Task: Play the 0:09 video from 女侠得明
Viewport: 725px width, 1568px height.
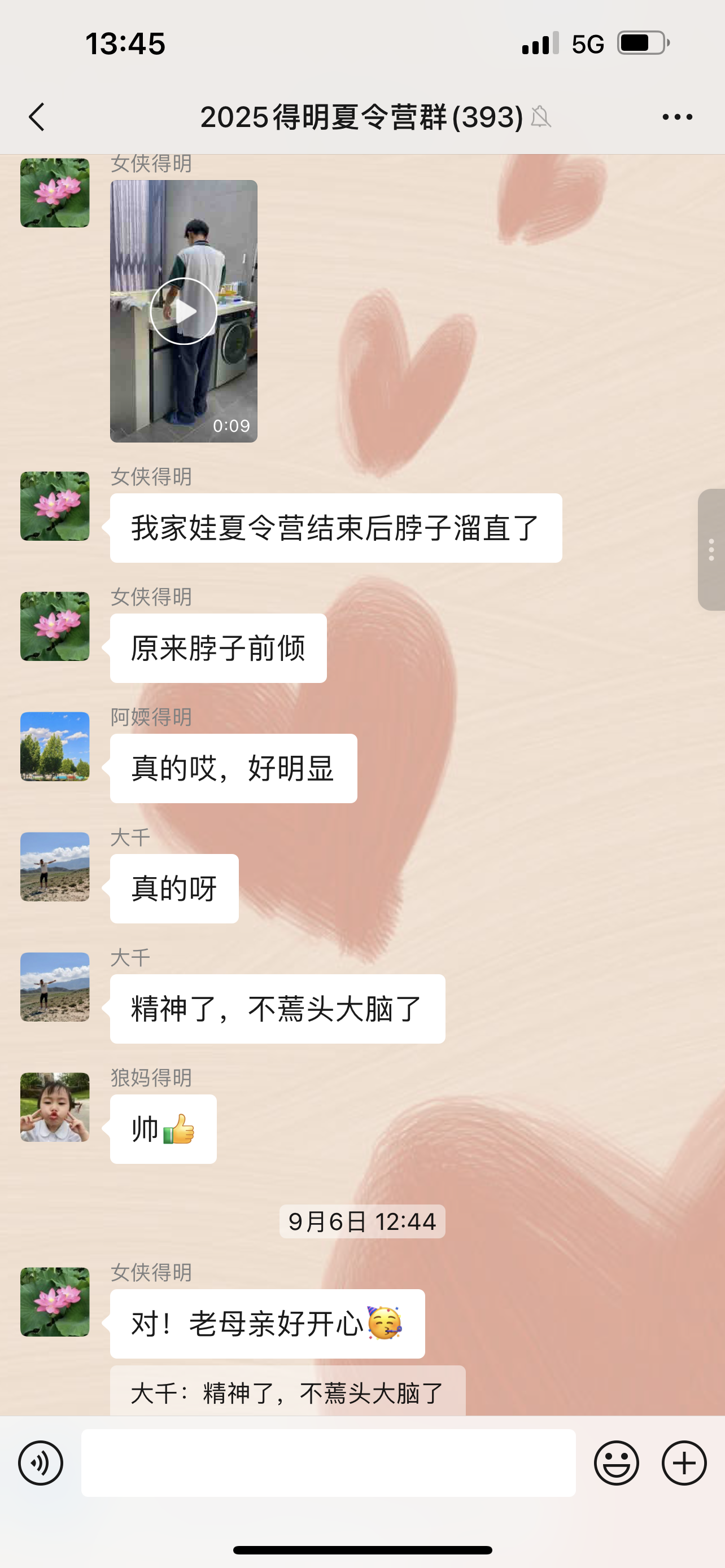Action: [184, 311]
